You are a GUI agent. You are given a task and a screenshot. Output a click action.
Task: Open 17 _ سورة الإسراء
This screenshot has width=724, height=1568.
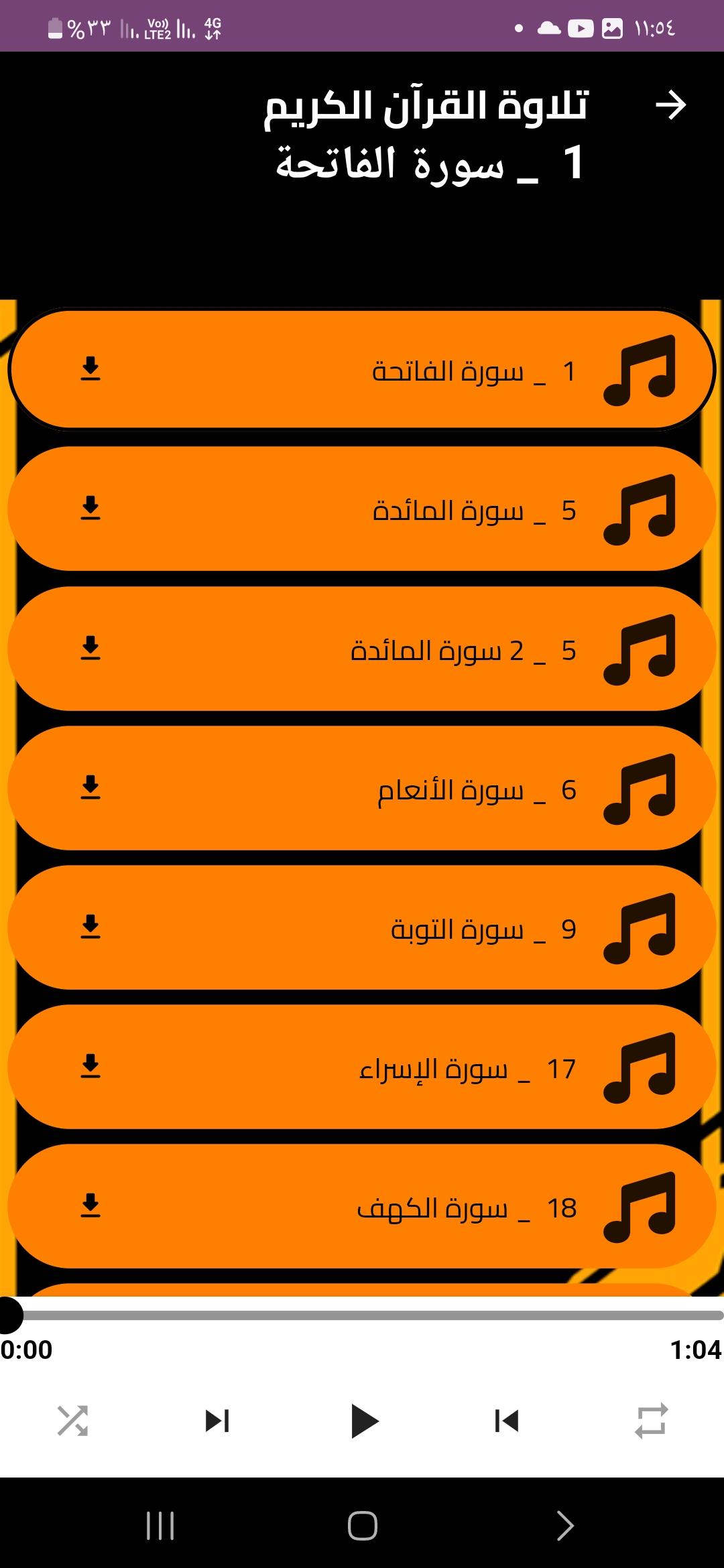362,1067
